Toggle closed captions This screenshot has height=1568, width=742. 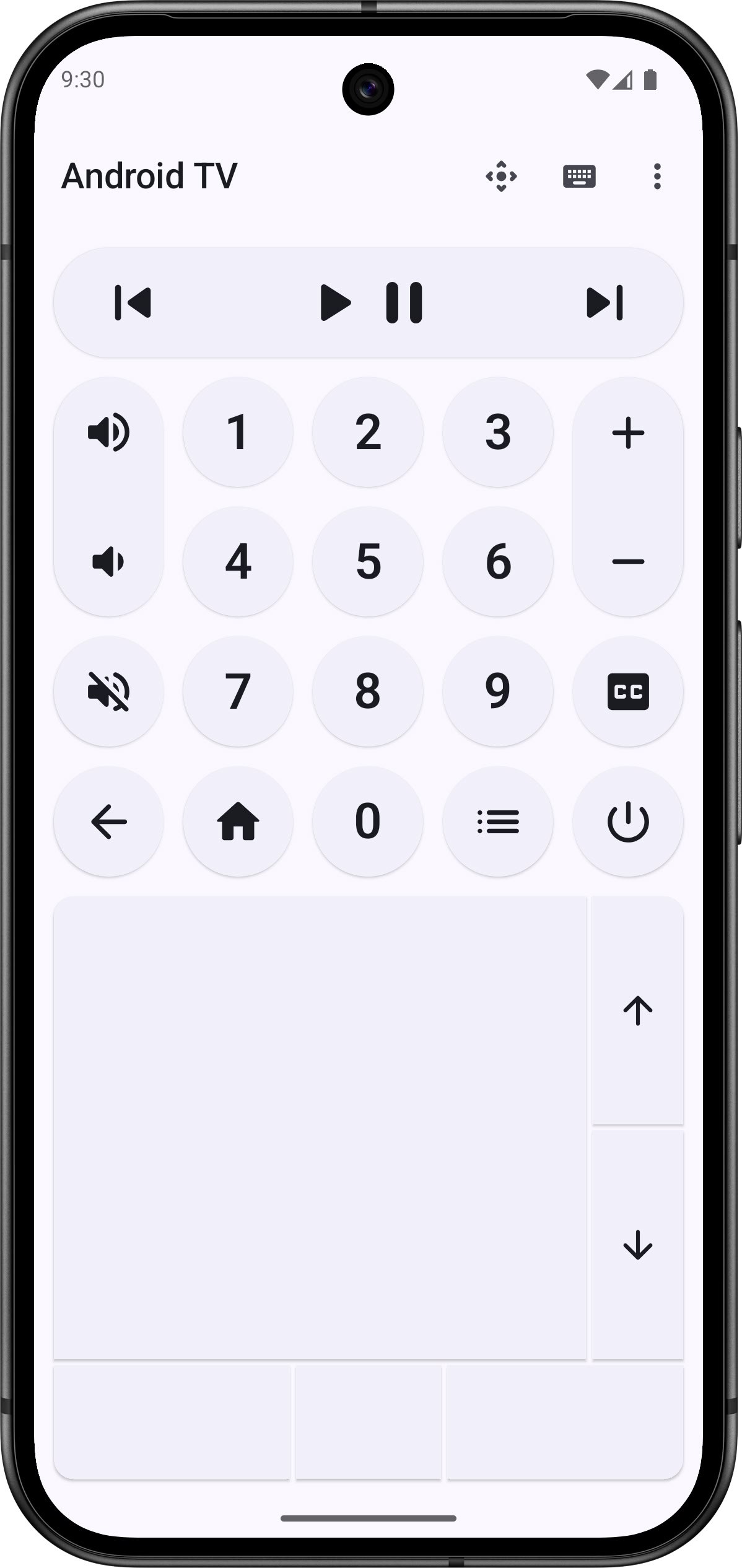[628, 691]
